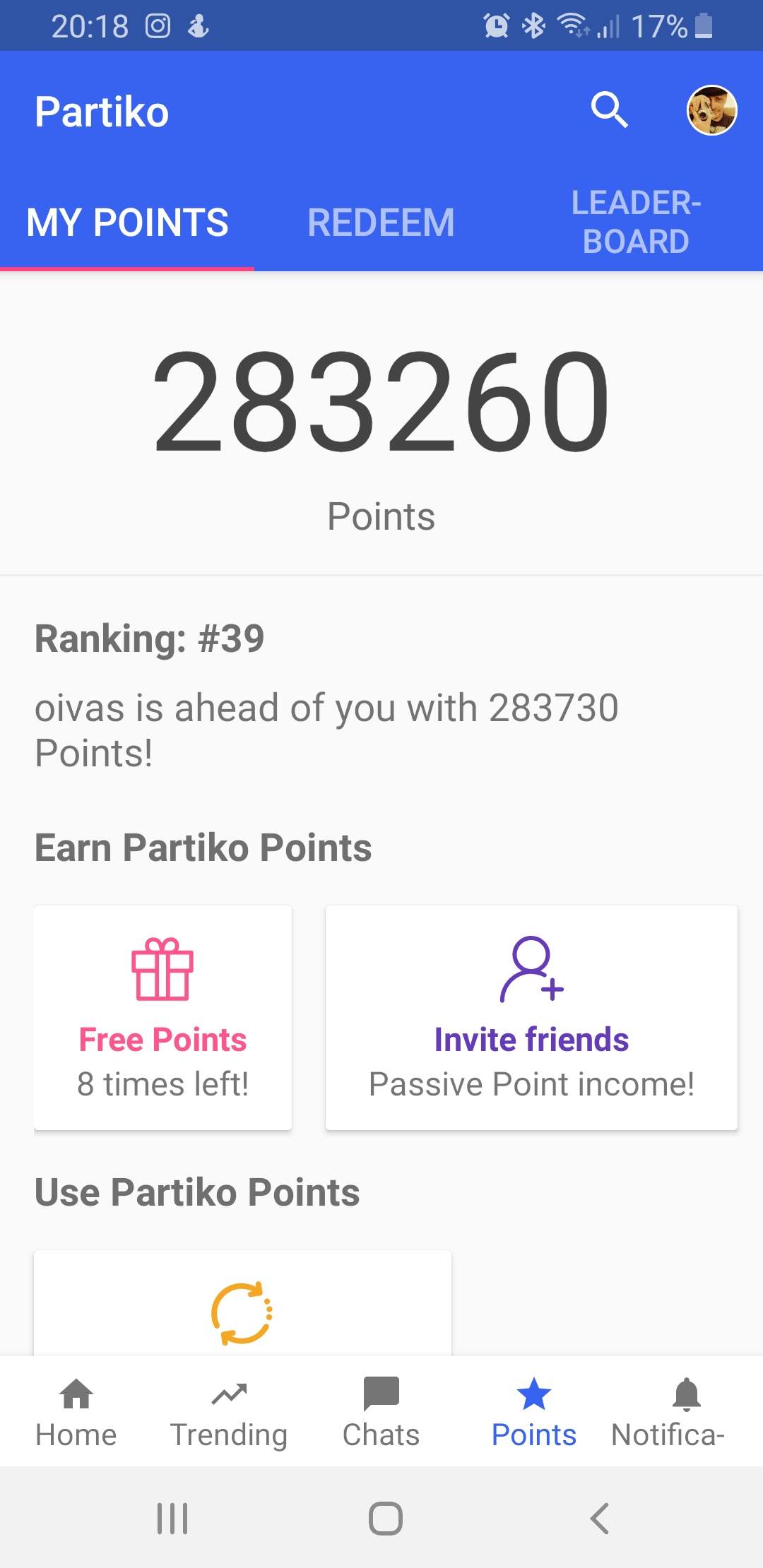Image resolution: width=763 pixels, height=1568 pixels.
Task: Switch to the Chats tab
Action: coord(381,1411)
